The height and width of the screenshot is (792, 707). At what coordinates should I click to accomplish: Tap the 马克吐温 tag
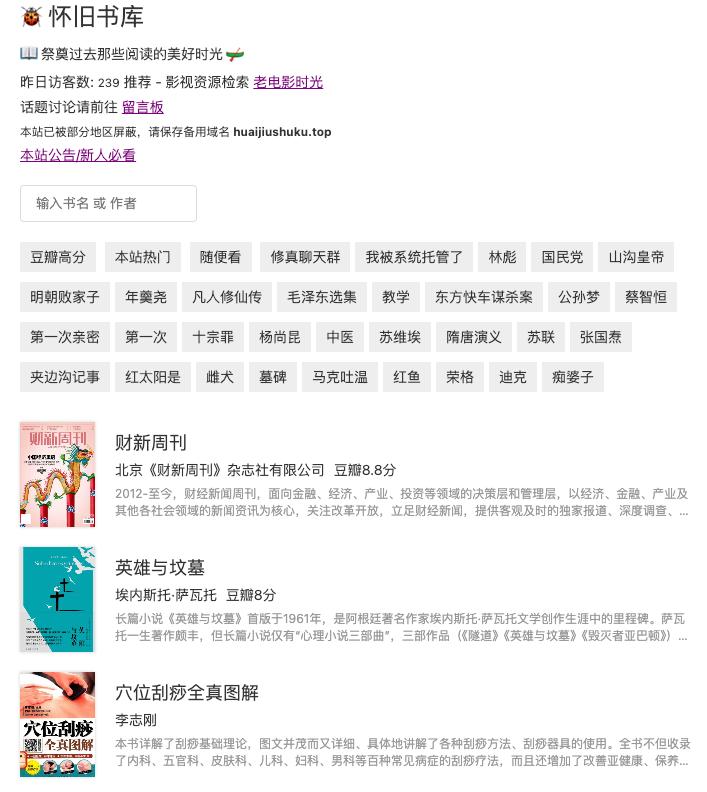point(340,377)
